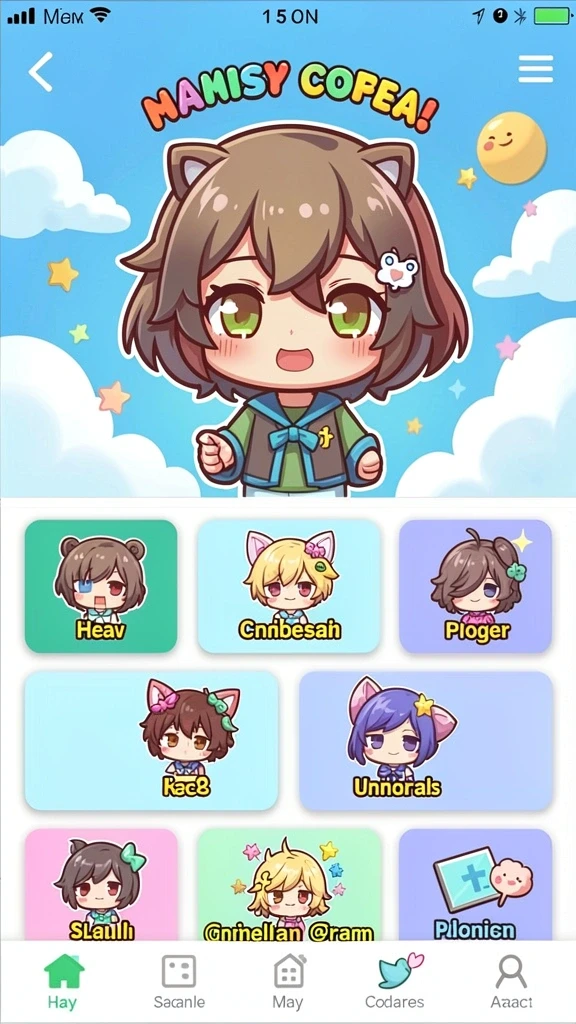576x1024 pixels.
Task: Switch to the Aaact profile tab
Action: 511,982
